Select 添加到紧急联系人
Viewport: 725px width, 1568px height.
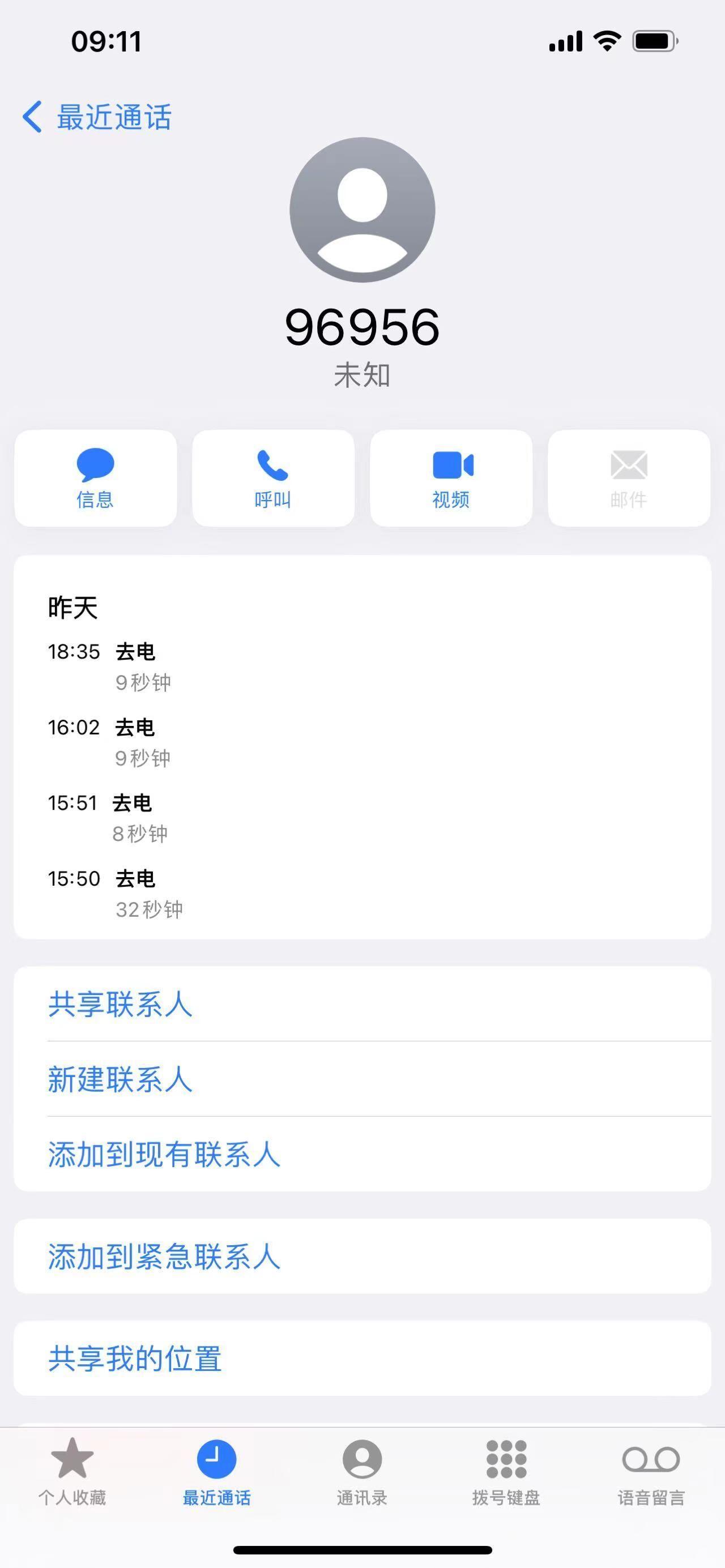362,1256
